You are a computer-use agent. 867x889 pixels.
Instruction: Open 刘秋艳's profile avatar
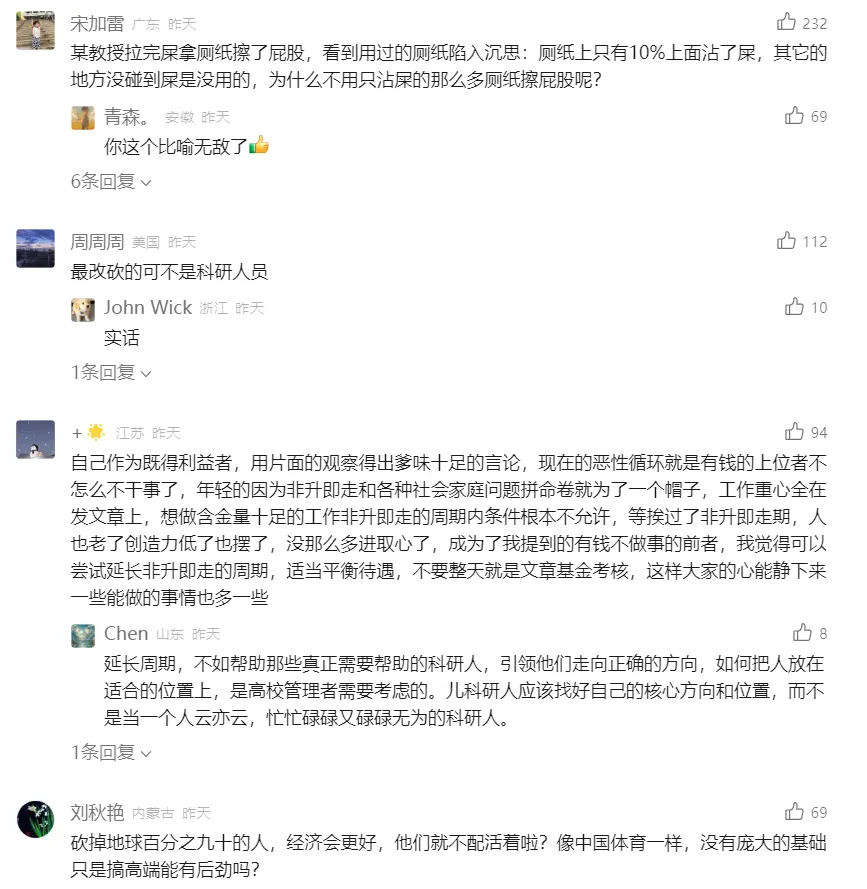tap(35, 819)
